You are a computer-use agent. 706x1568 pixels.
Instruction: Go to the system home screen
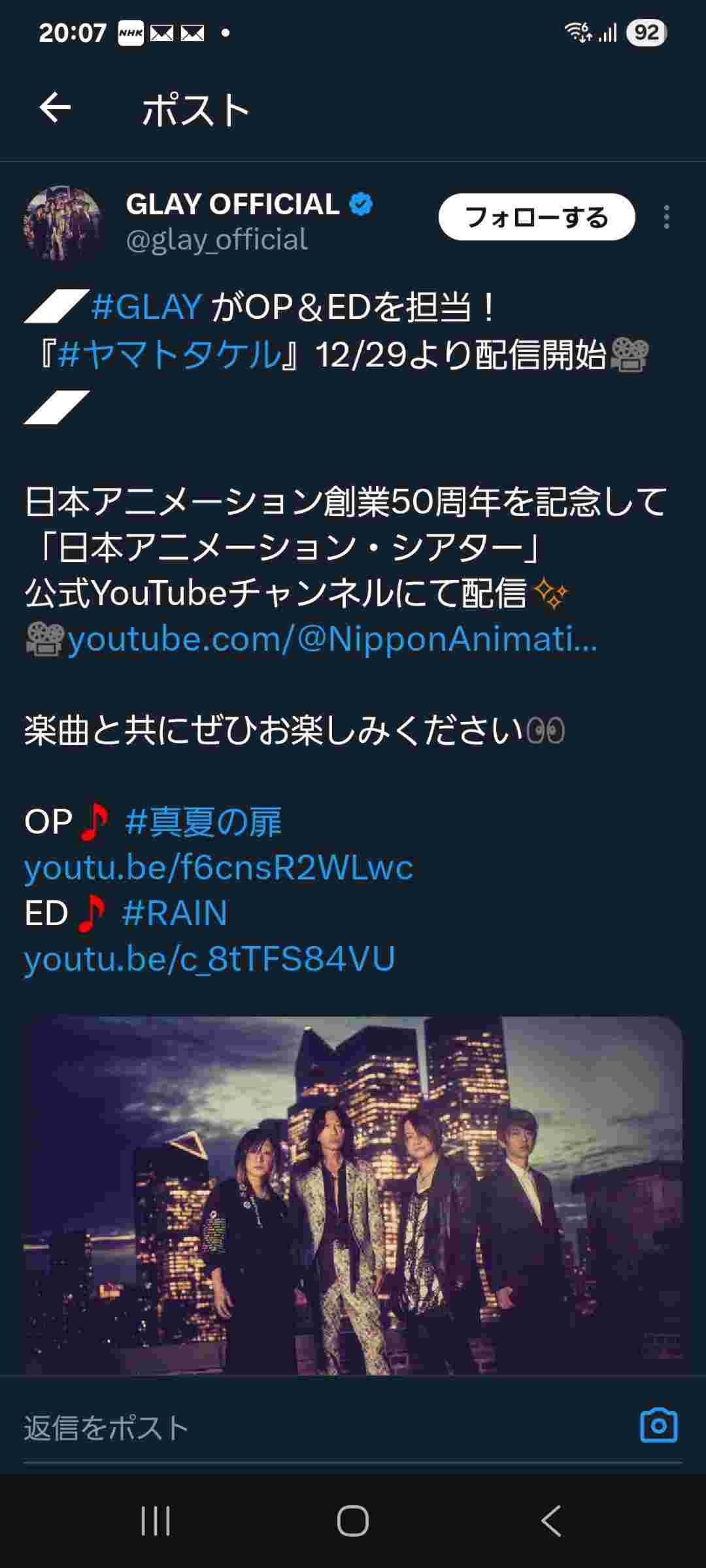(353, 1521)
